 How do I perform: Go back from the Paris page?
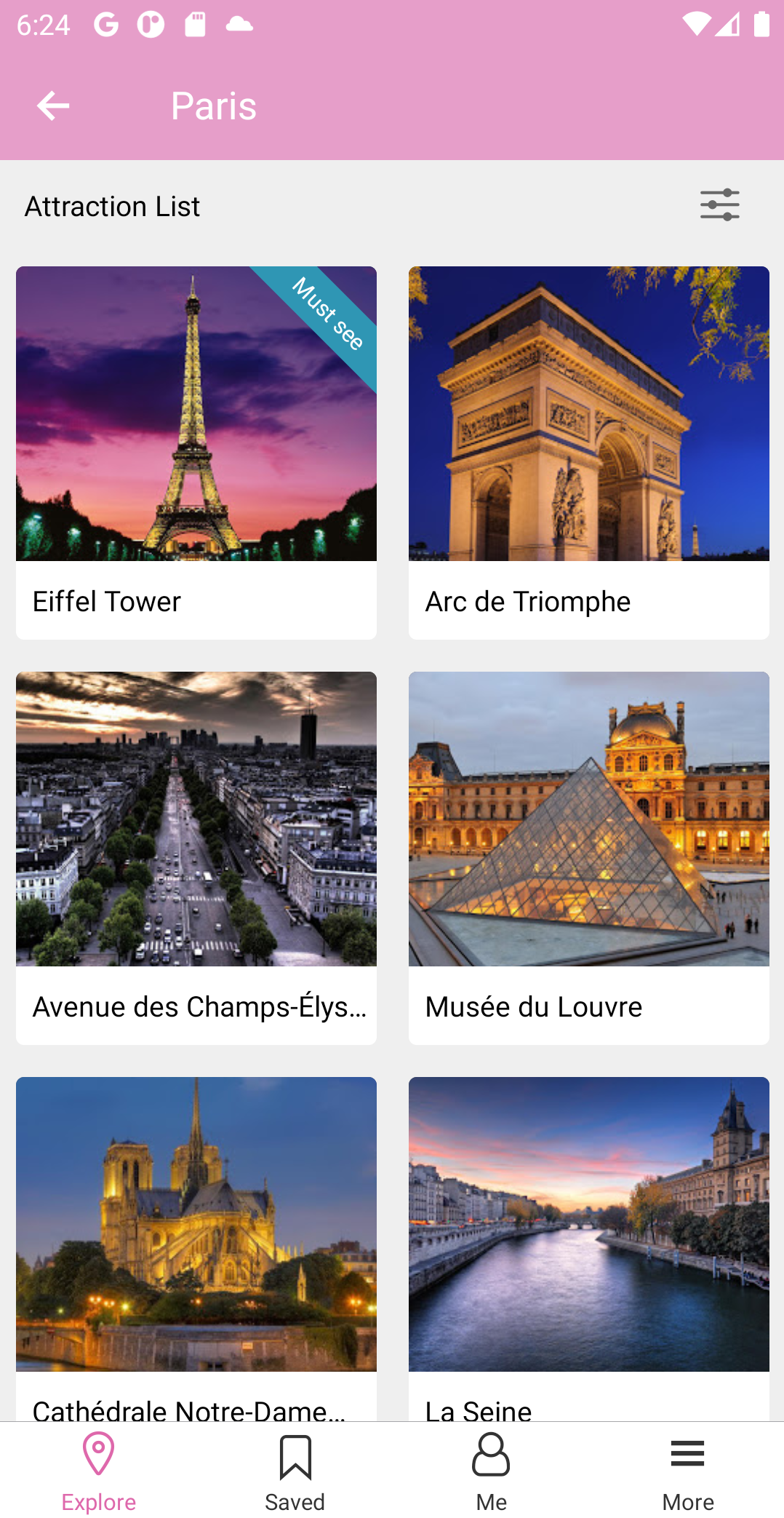pos(53,106)
